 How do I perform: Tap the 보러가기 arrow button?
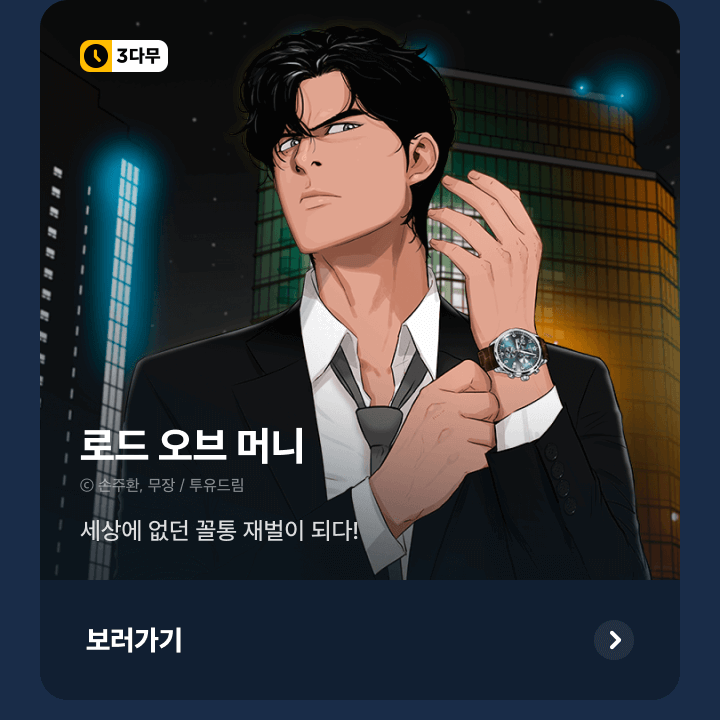point(613,640)
